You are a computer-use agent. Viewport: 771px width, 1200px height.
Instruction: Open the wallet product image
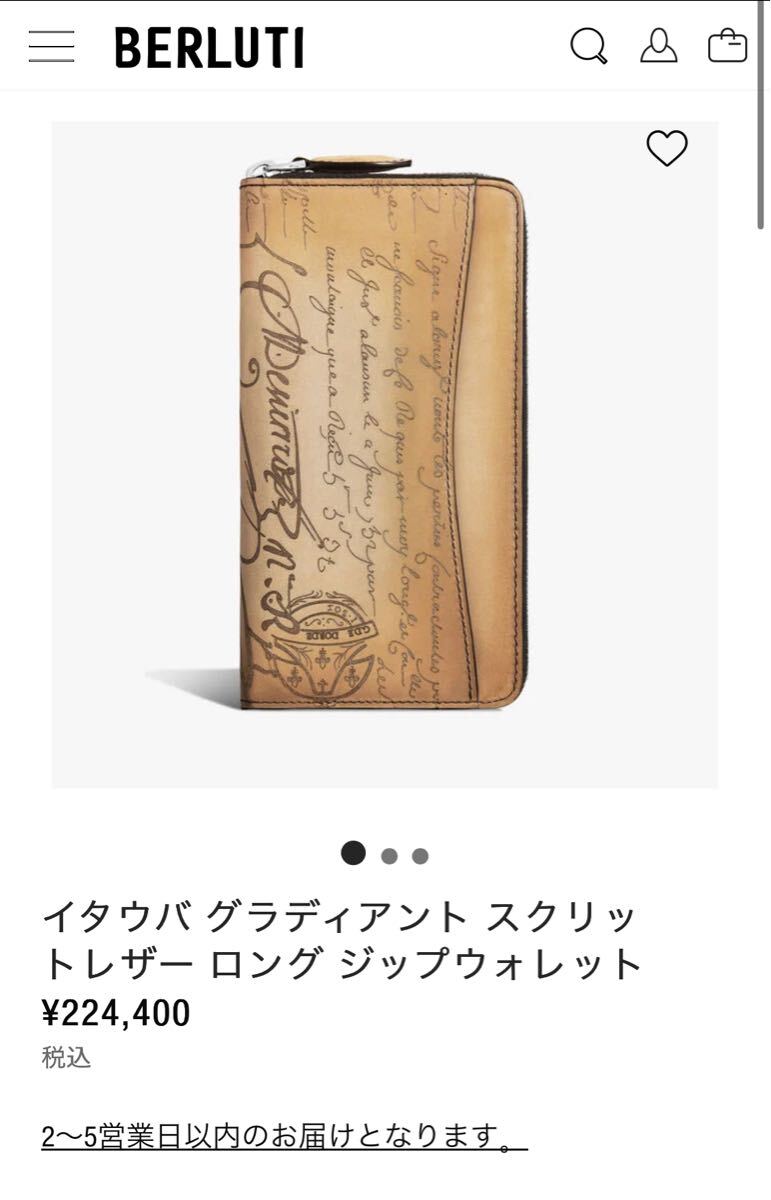point(384,440)
